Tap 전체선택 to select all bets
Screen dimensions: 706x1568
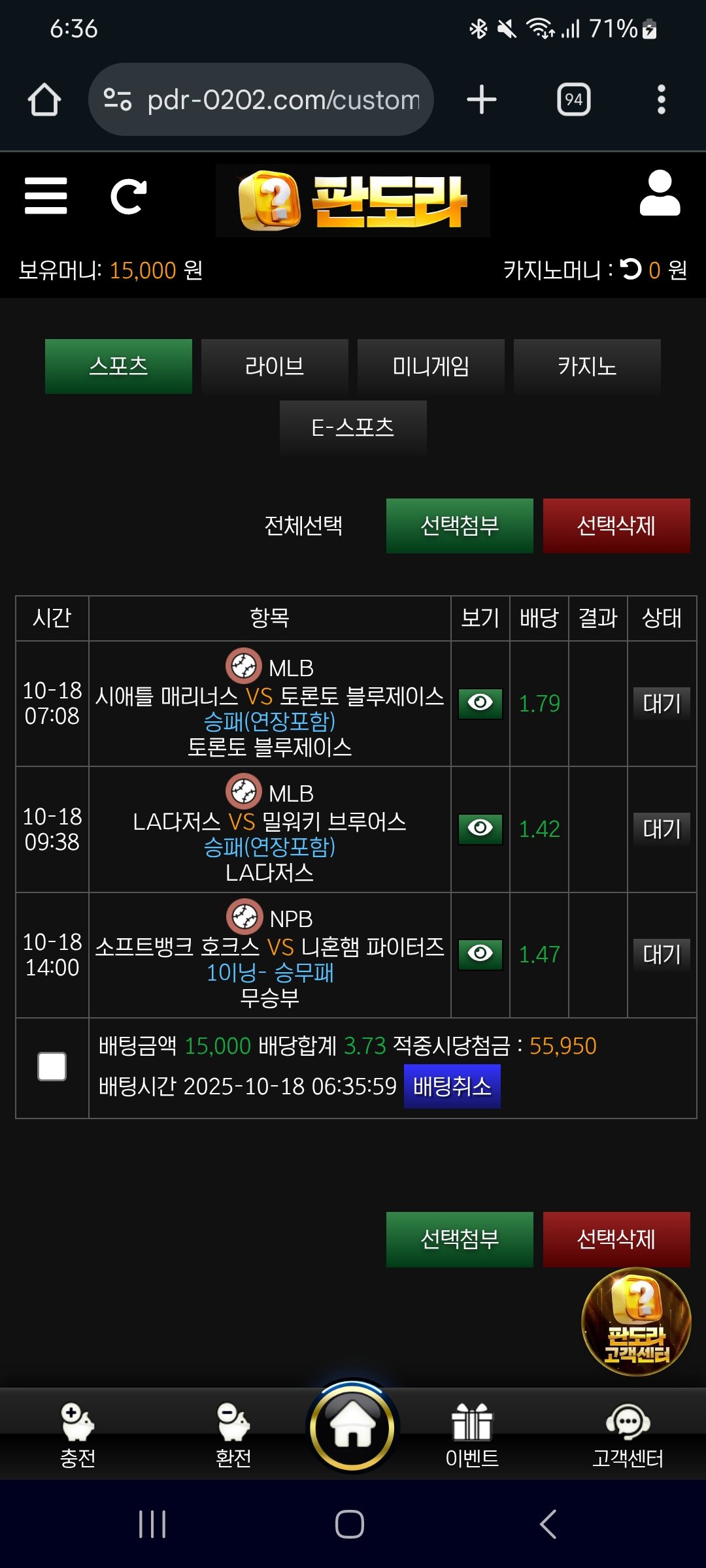[x=303, y=525]
